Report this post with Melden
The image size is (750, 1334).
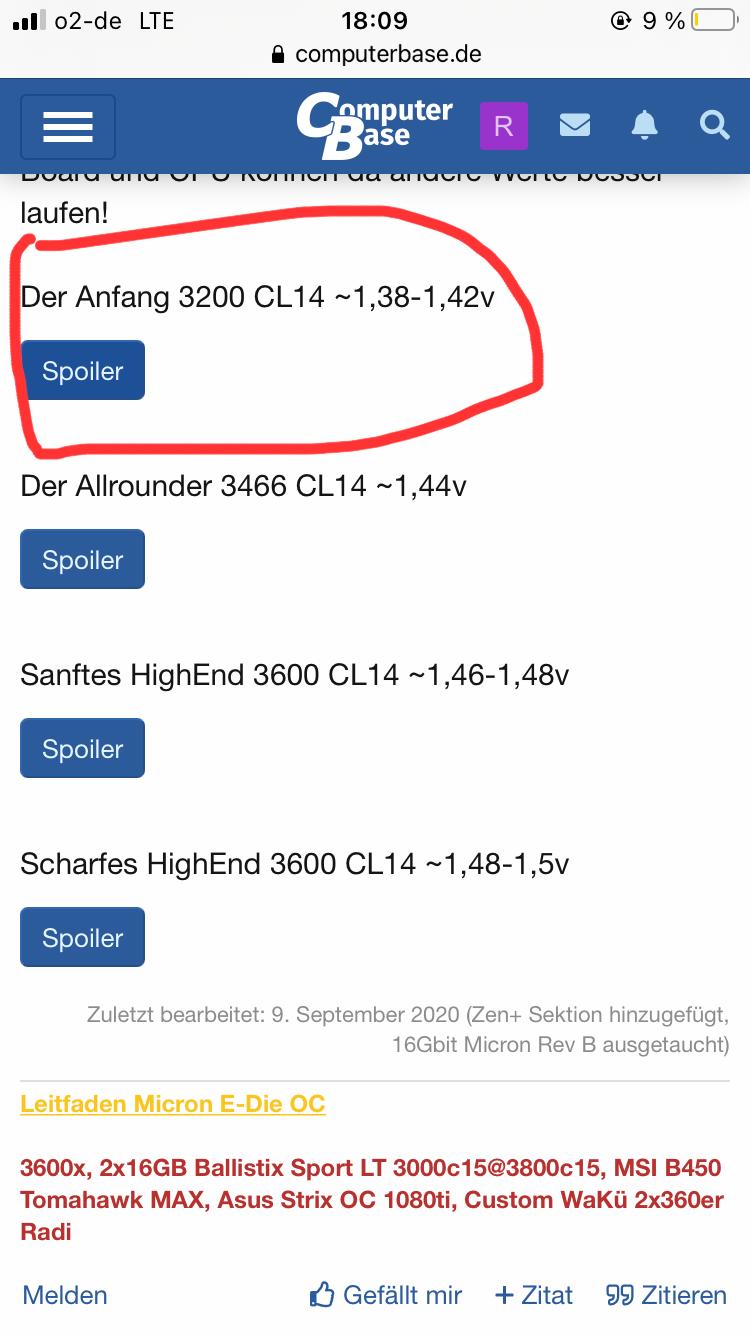pos(64,1295)
